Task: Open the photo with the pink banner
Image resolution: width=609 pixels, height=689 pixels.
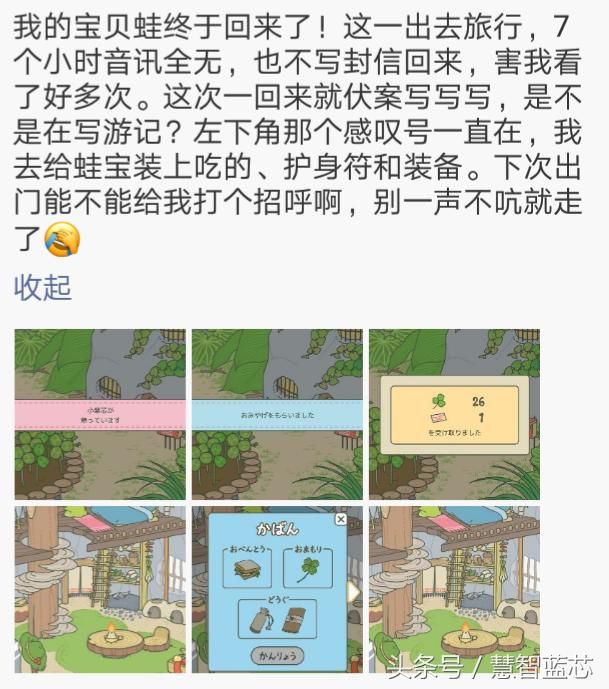Action: 99,414
